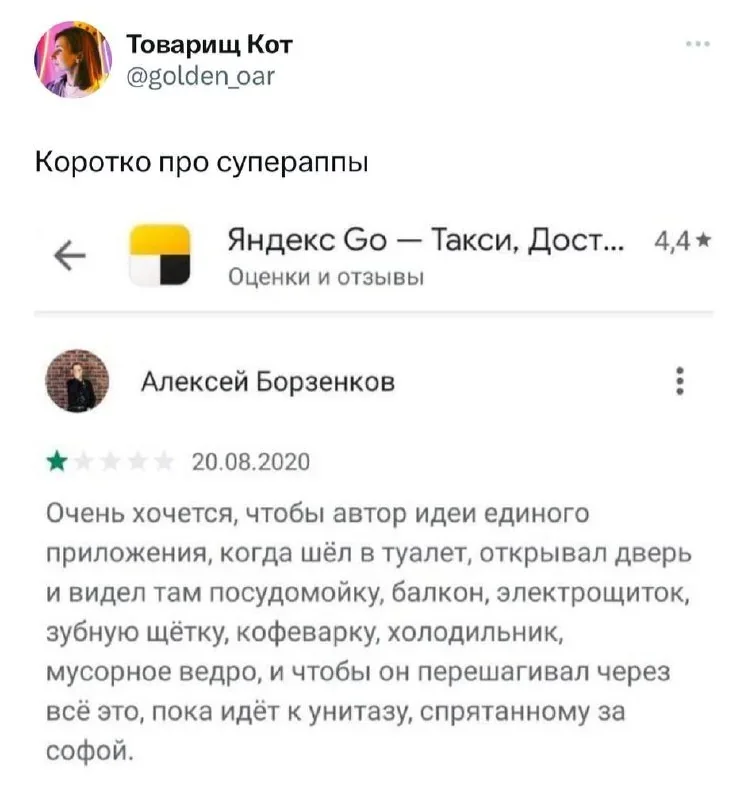Viewport: 748px width, 800px height.
Task: Open the tweet's overflow menu
Action: pyautogui.click(x=699, y=44)
